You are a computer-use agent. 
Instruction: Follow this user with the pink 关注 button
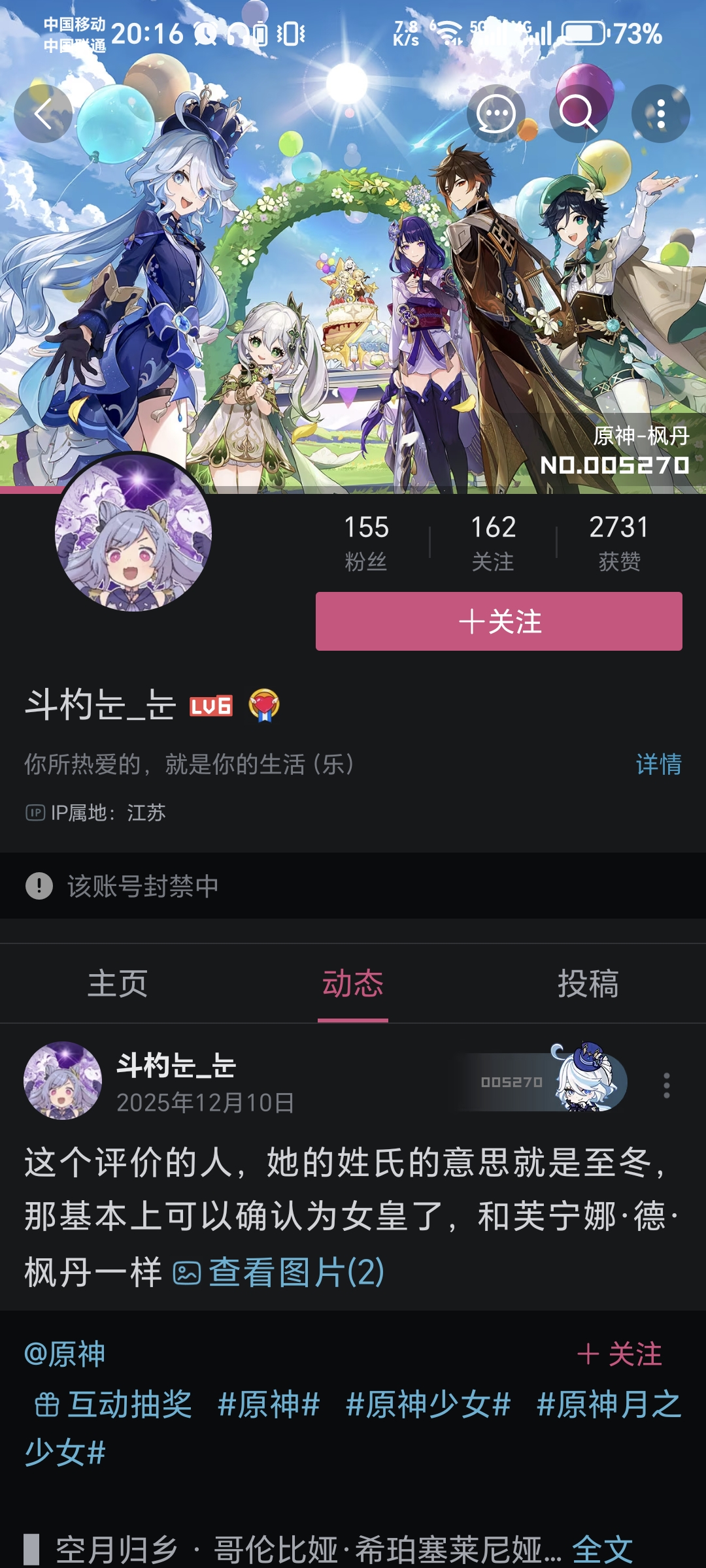pos(499,621)
